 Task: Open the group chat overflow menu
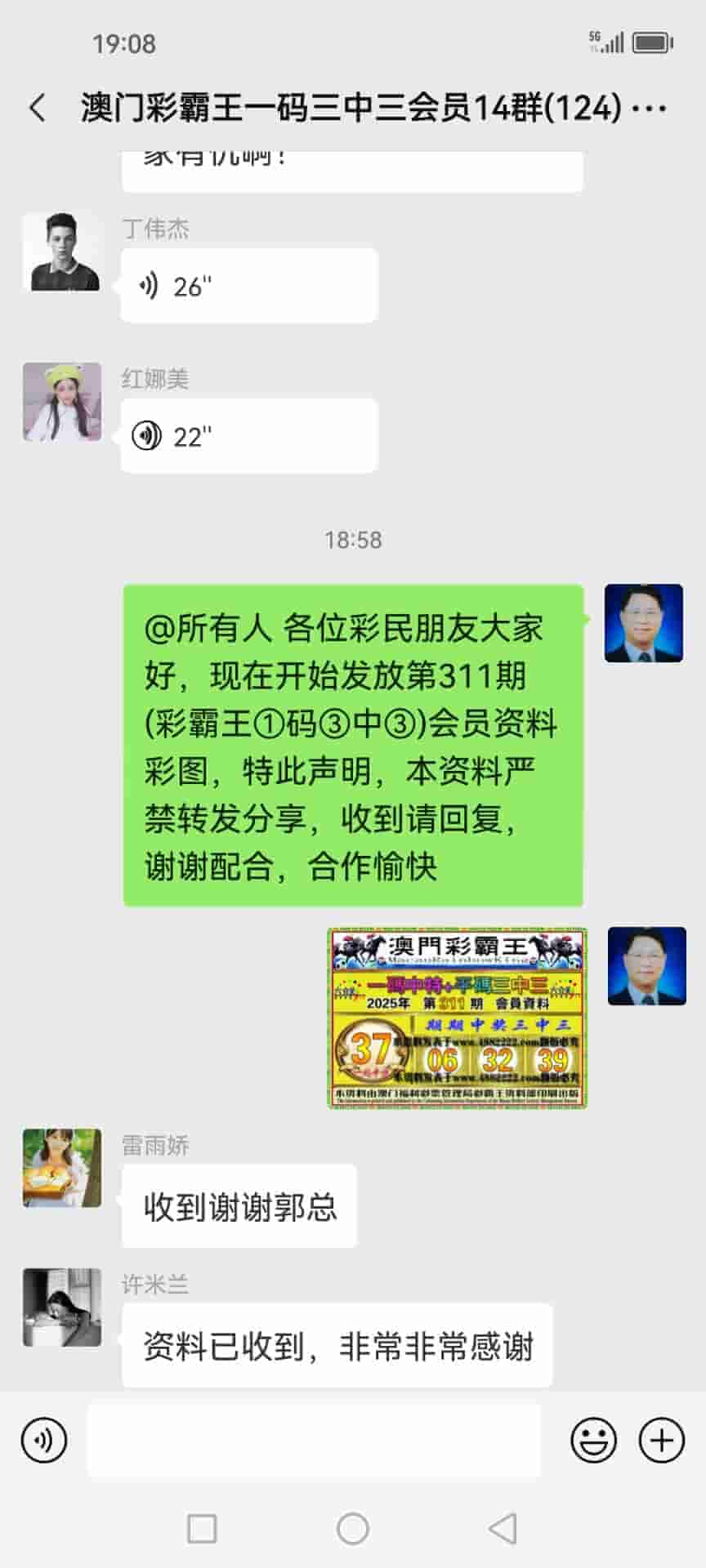tap(650, 108)
